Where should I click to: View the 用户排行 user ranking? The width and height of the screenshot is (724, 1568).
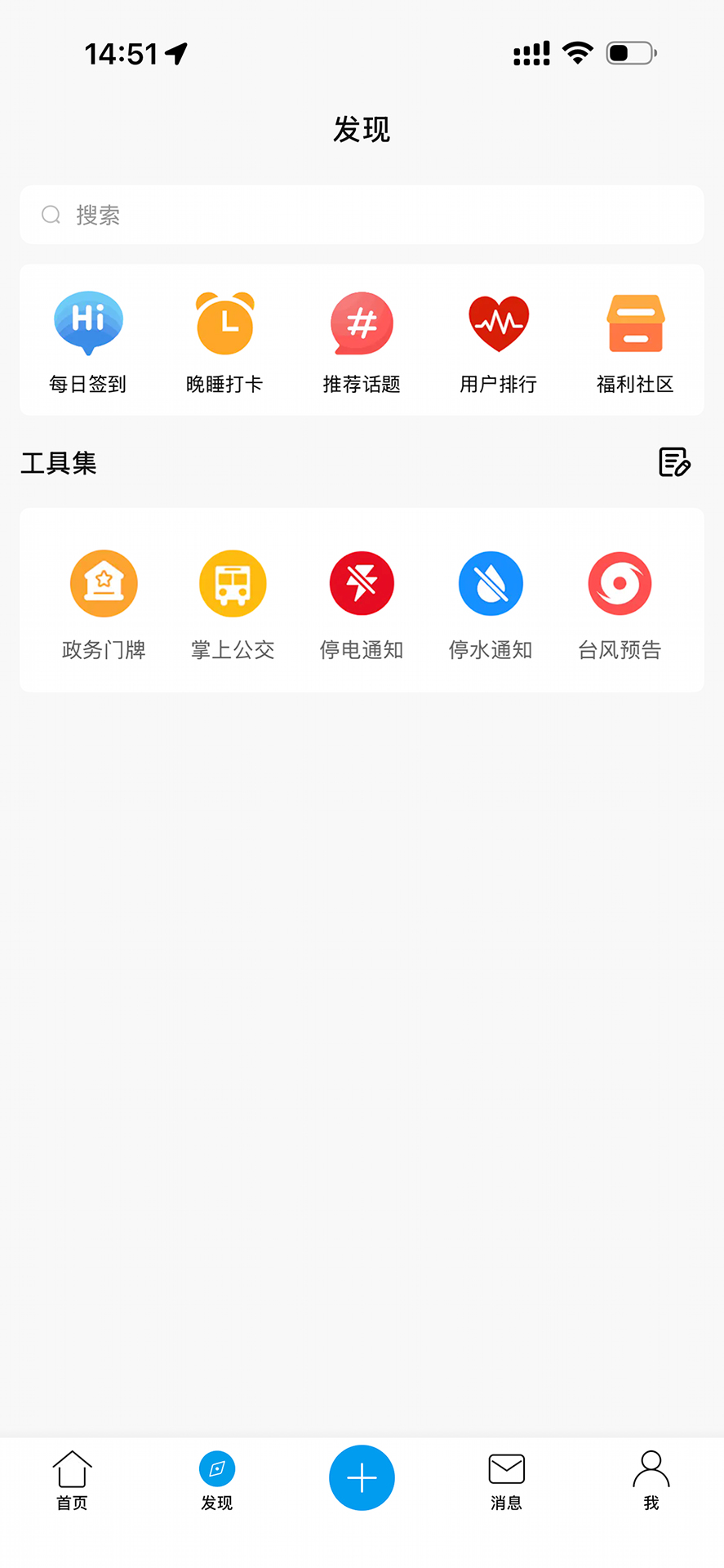point(499,339)
